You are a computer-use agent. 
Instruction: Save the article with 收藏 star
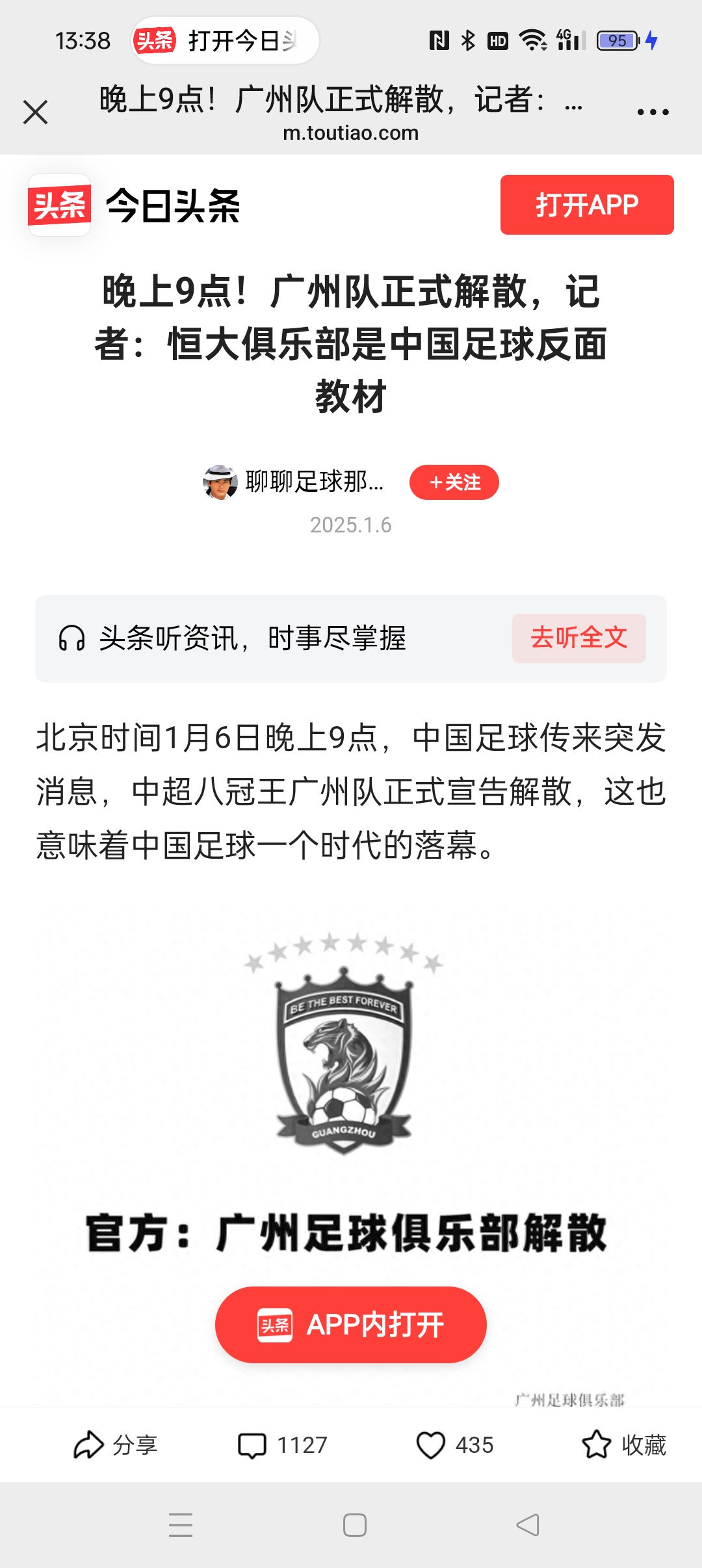tap(624, 1444)
